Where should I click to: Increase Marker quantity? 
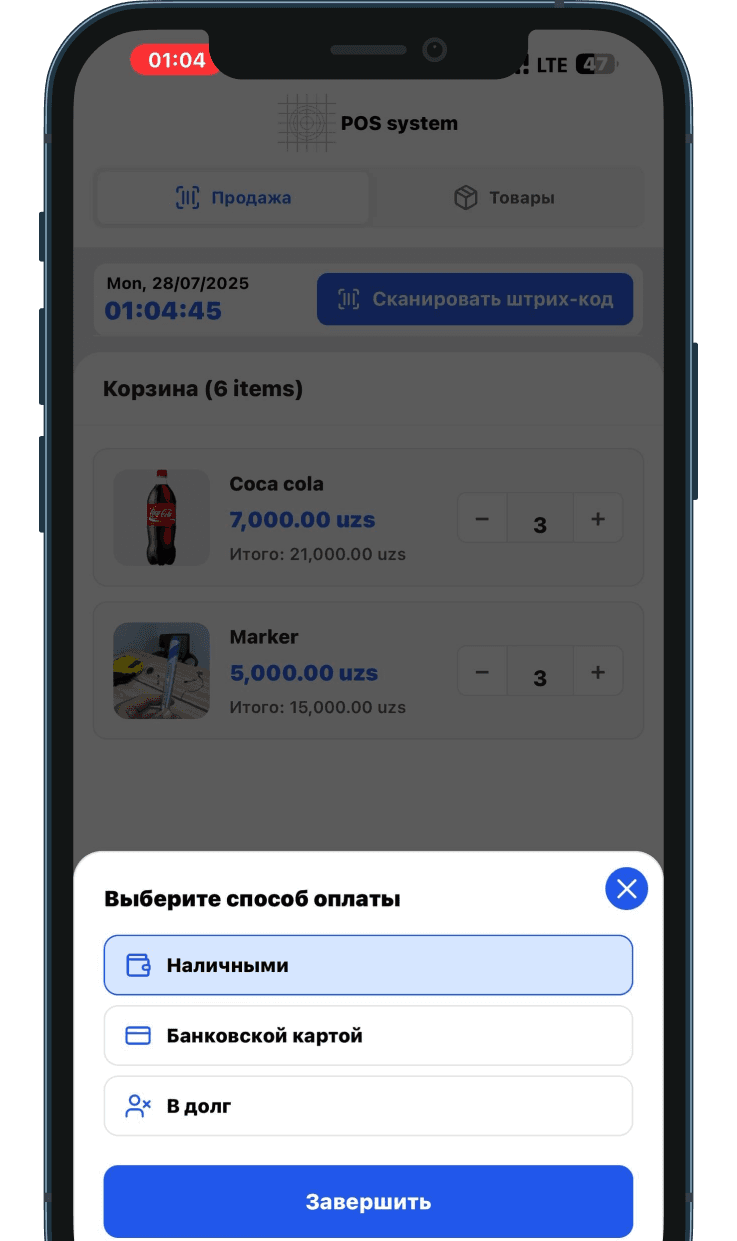point(598,672)
